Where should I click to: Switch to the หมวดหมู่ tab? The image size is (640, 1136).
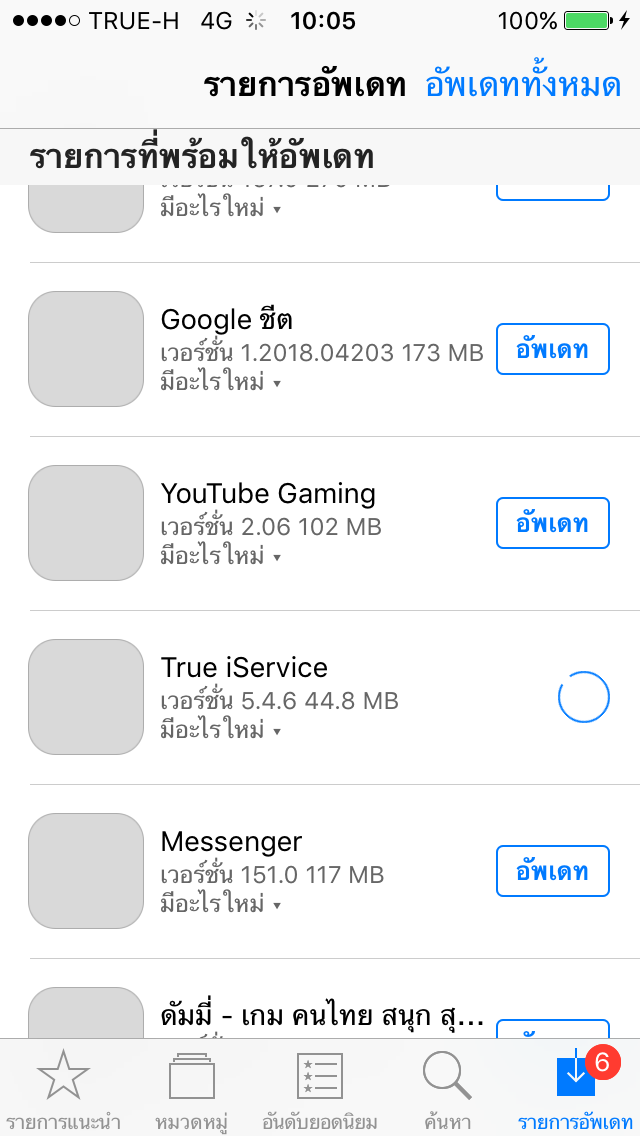[192, 1088]
